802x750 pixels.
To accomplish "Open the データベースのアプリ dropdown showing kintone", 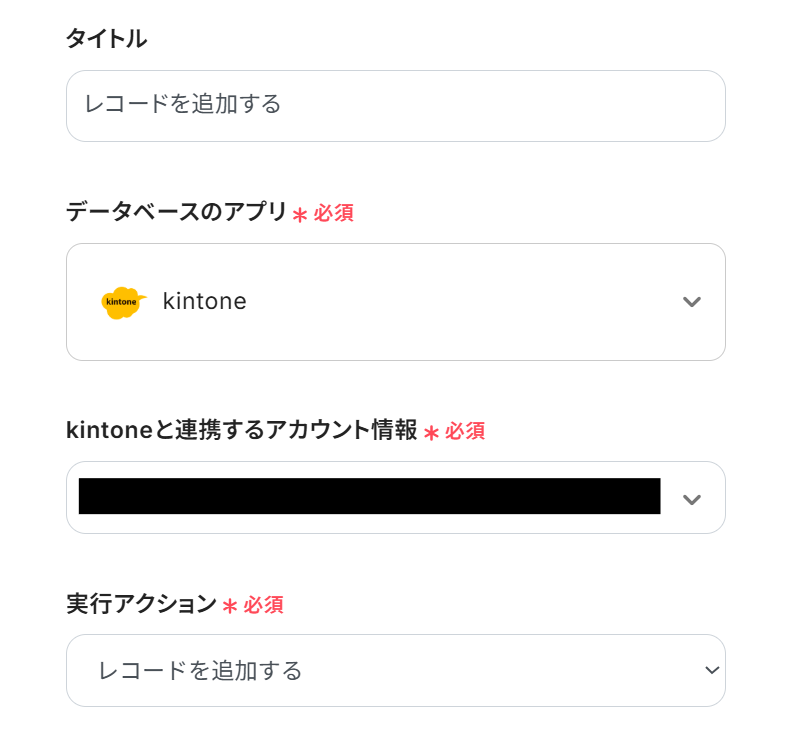I will pos(395,301).
